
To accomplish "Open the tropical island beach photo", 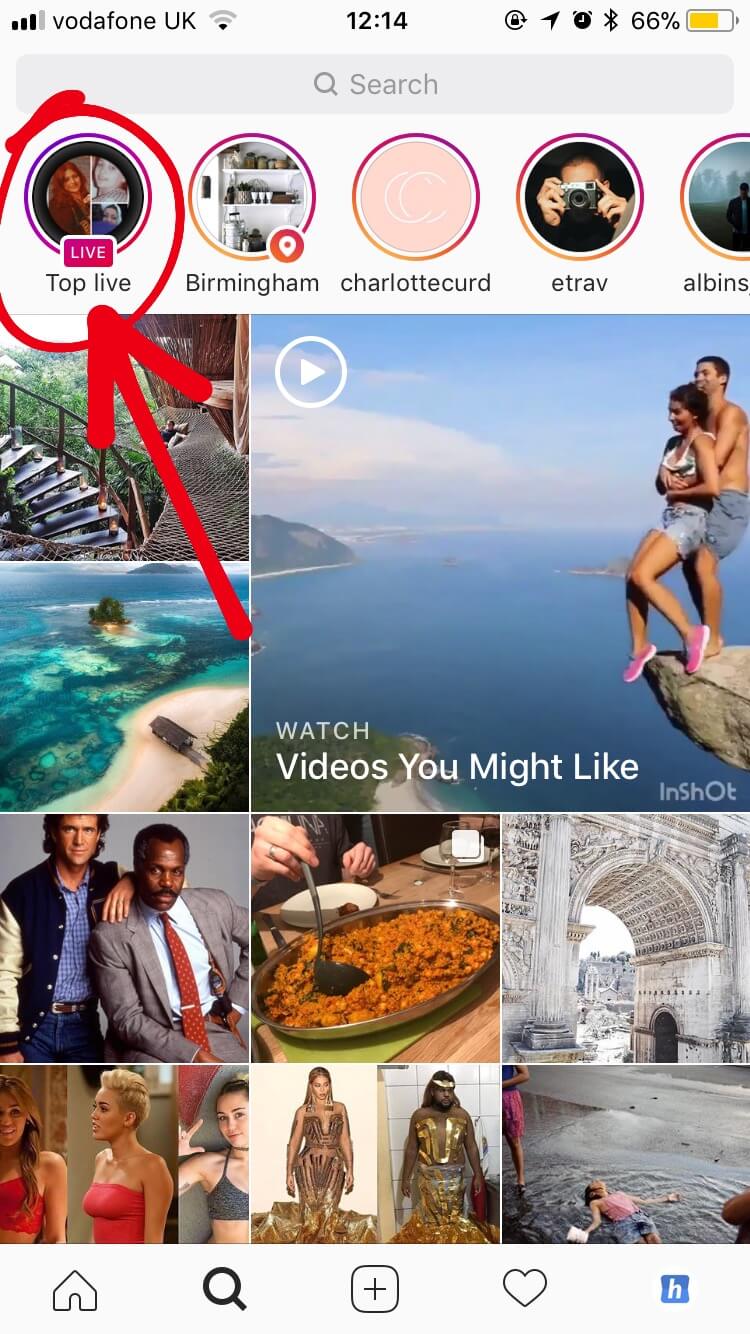I will point(124,688).
